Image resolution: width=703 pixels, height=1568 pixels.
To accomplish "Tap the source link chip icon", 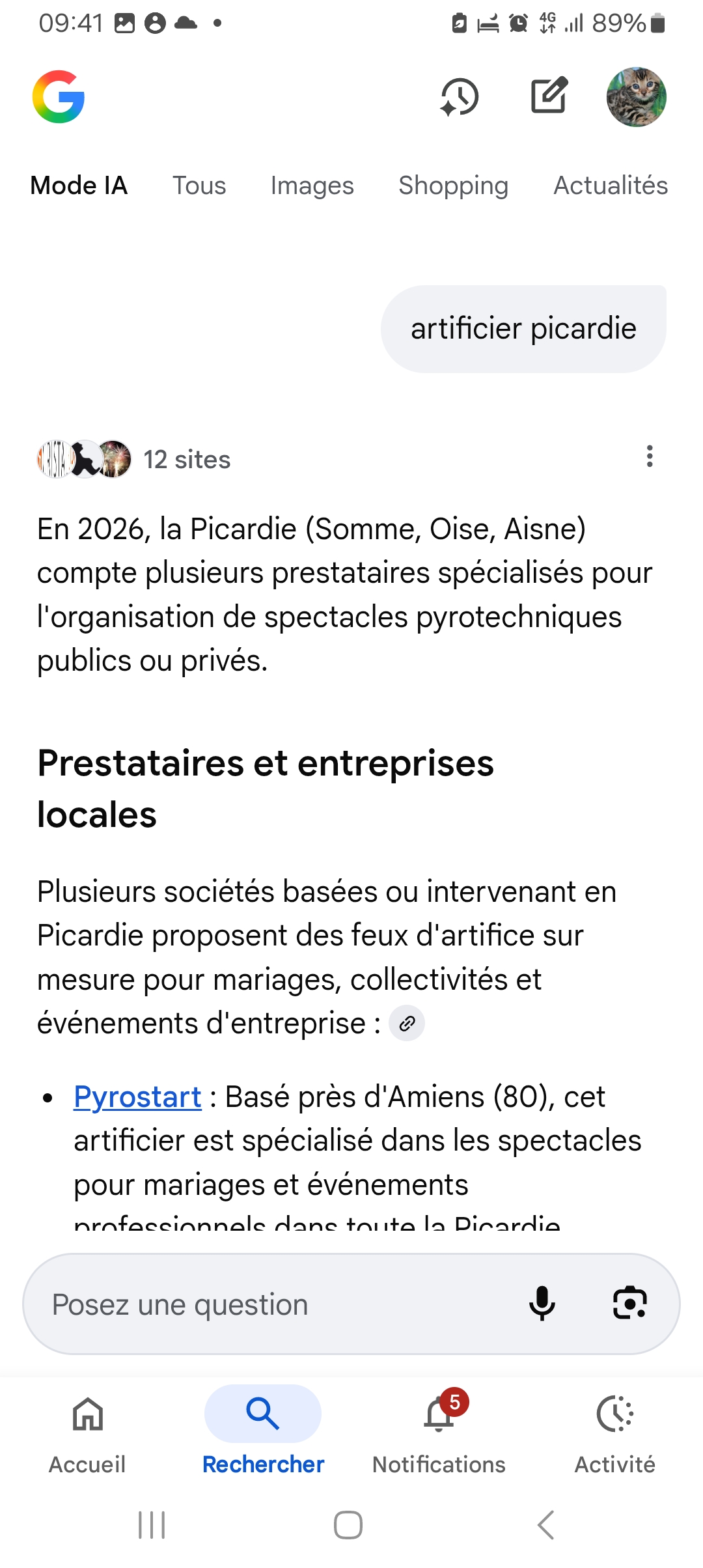I will pos(407,1024).
